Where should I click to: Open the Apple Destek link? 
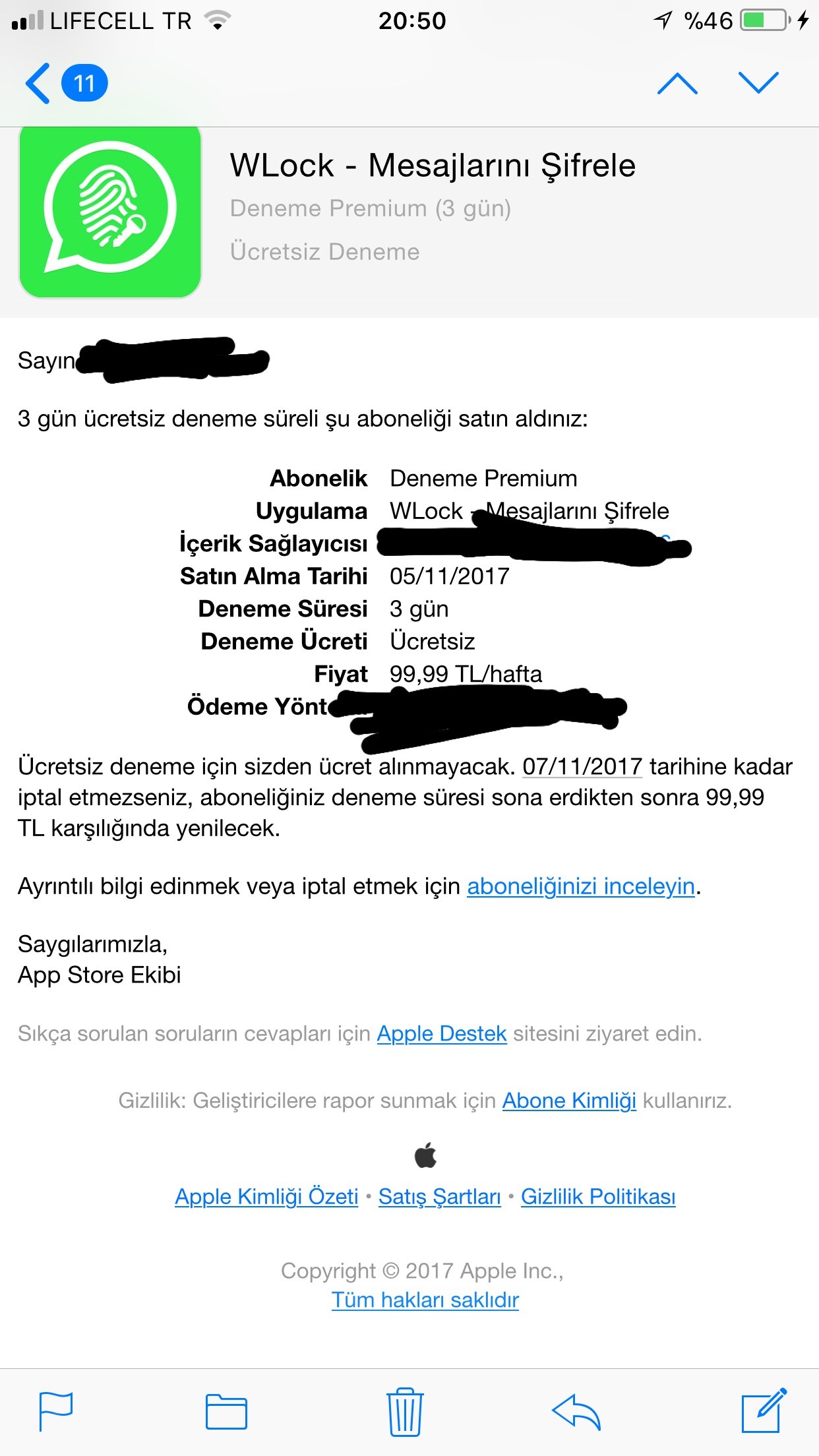point(441,1033)
